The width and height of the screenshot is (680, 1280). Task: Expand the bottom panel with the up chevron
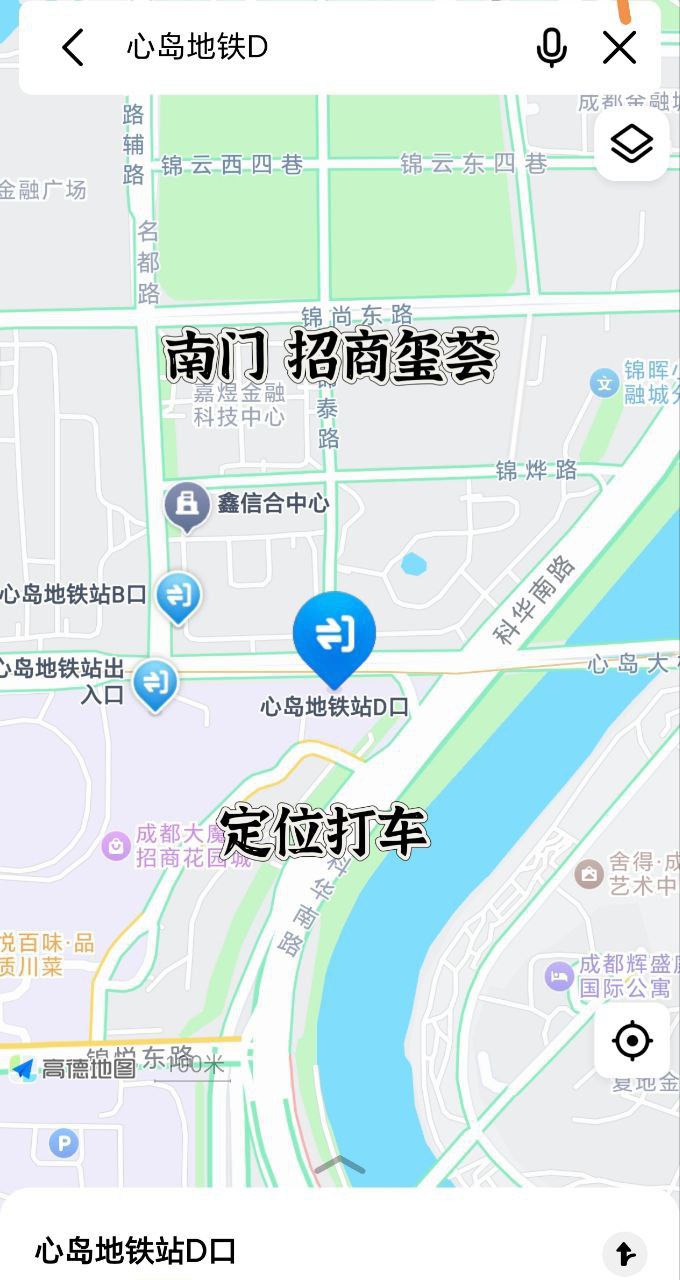coord(340,1165)
